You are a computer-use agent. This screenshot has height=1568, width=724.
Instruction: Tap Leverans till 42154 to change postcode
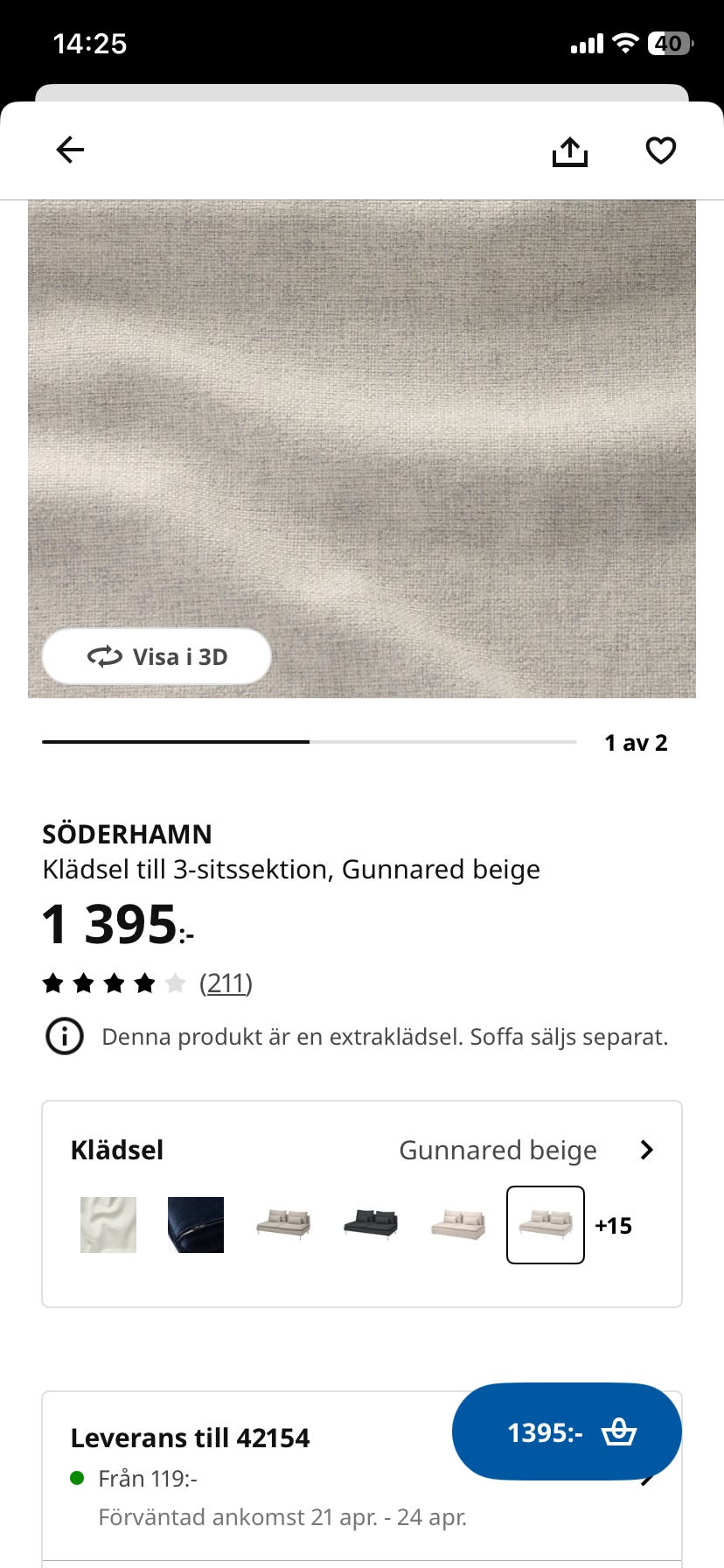tap(191, 1438)
